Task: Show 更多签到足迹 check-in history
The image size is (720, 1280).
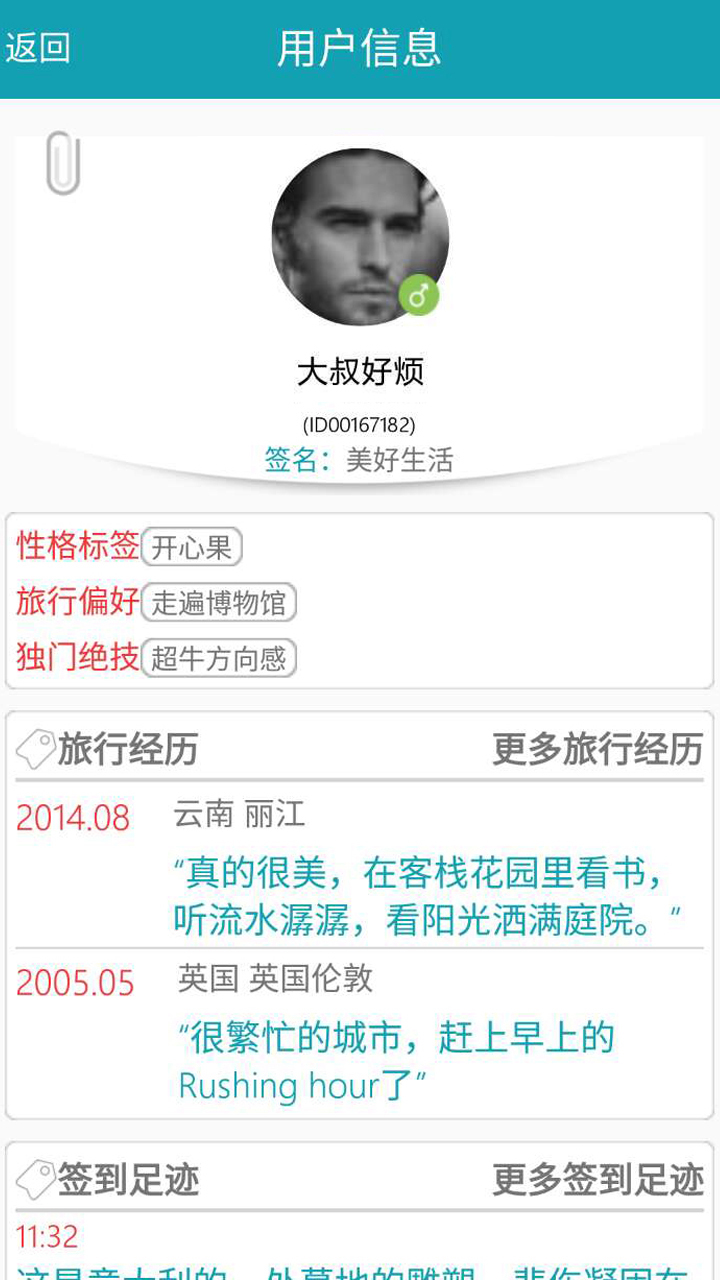Action: click(x=597, y=1180)
